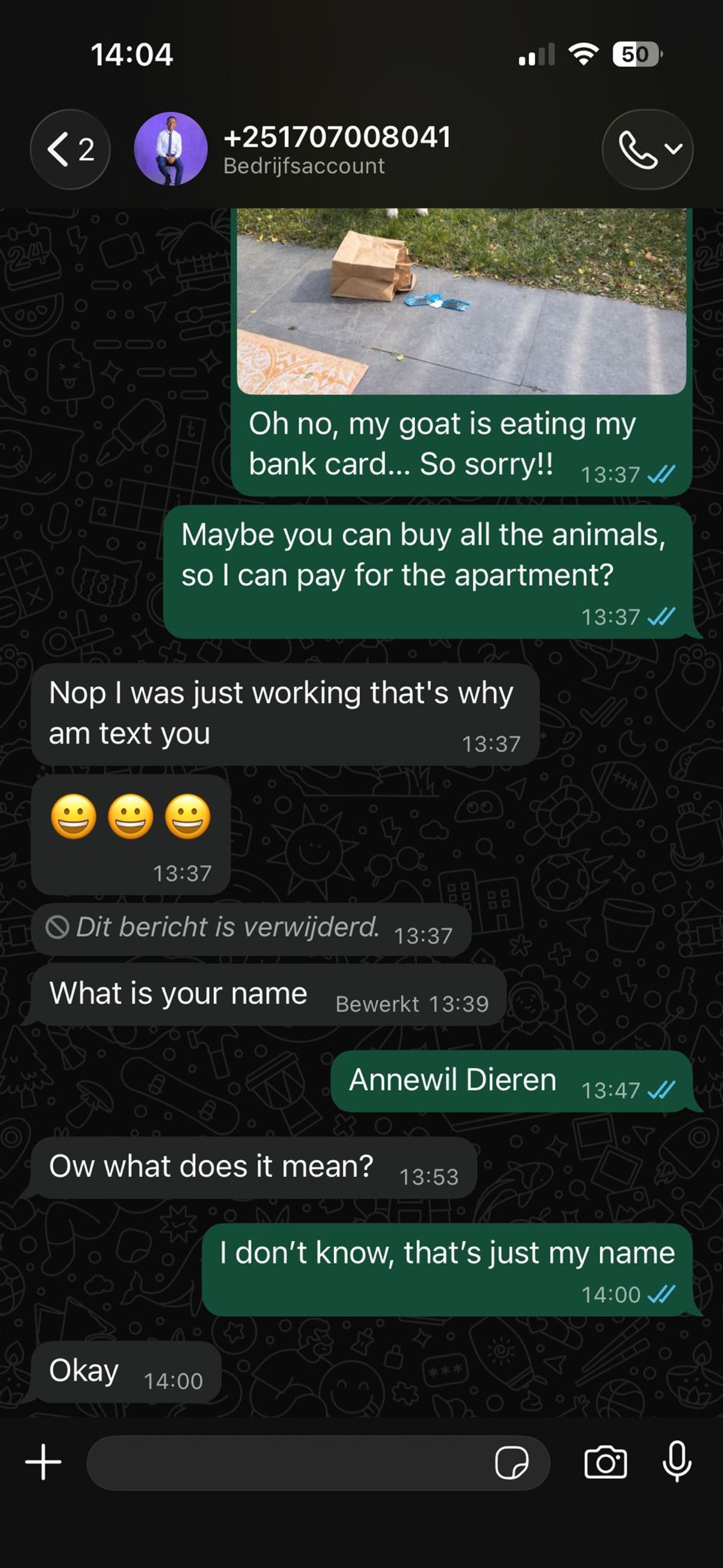This screenshot has width=723, height=1568.
Task: Open the goat photo in chat
Action: tap(461, 302)
